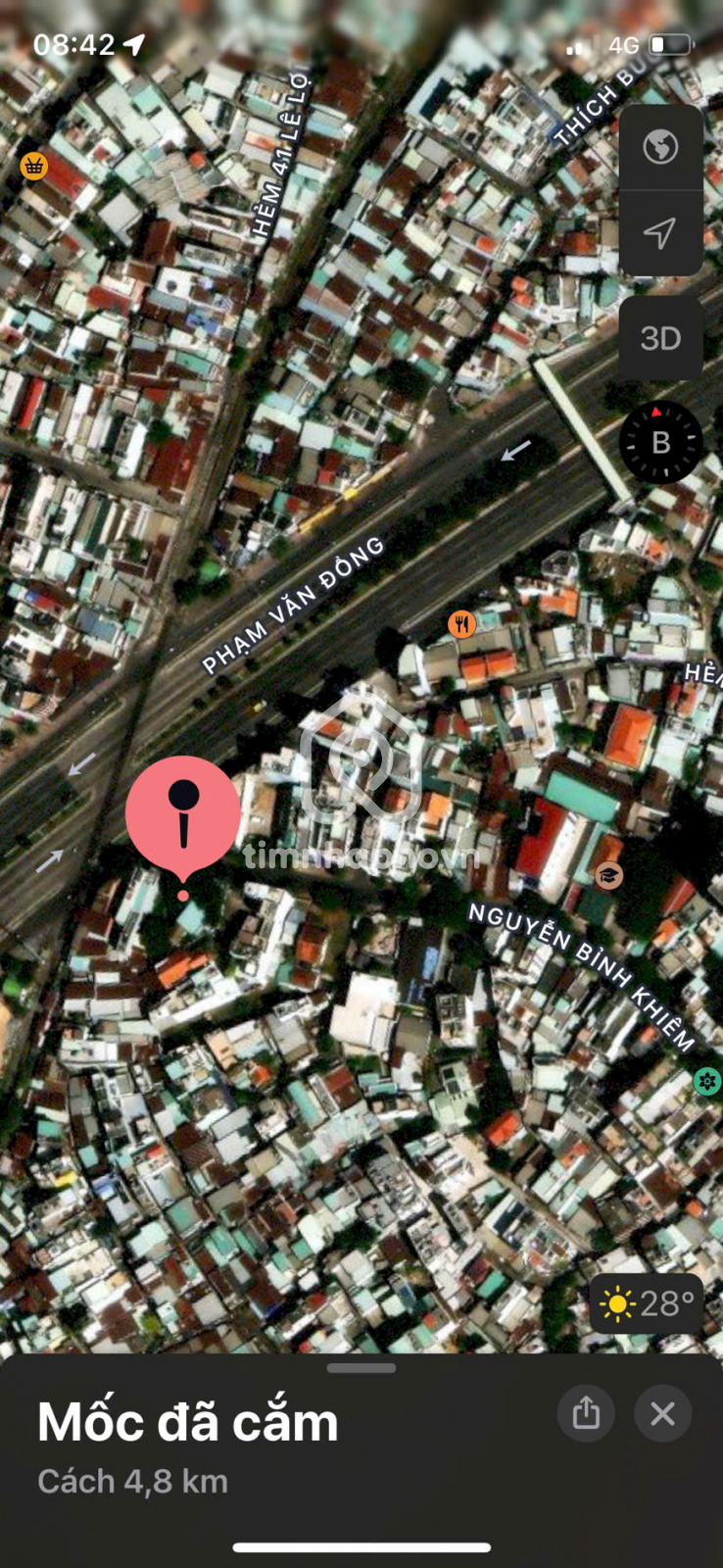Tap the compass to reset north

click(x=661, y=442)
